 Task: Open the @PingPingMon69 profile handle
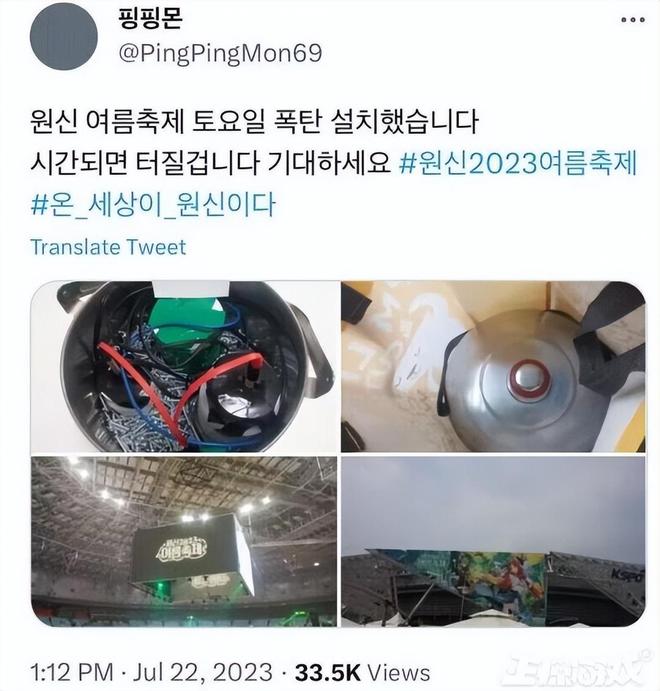(220, 53)
